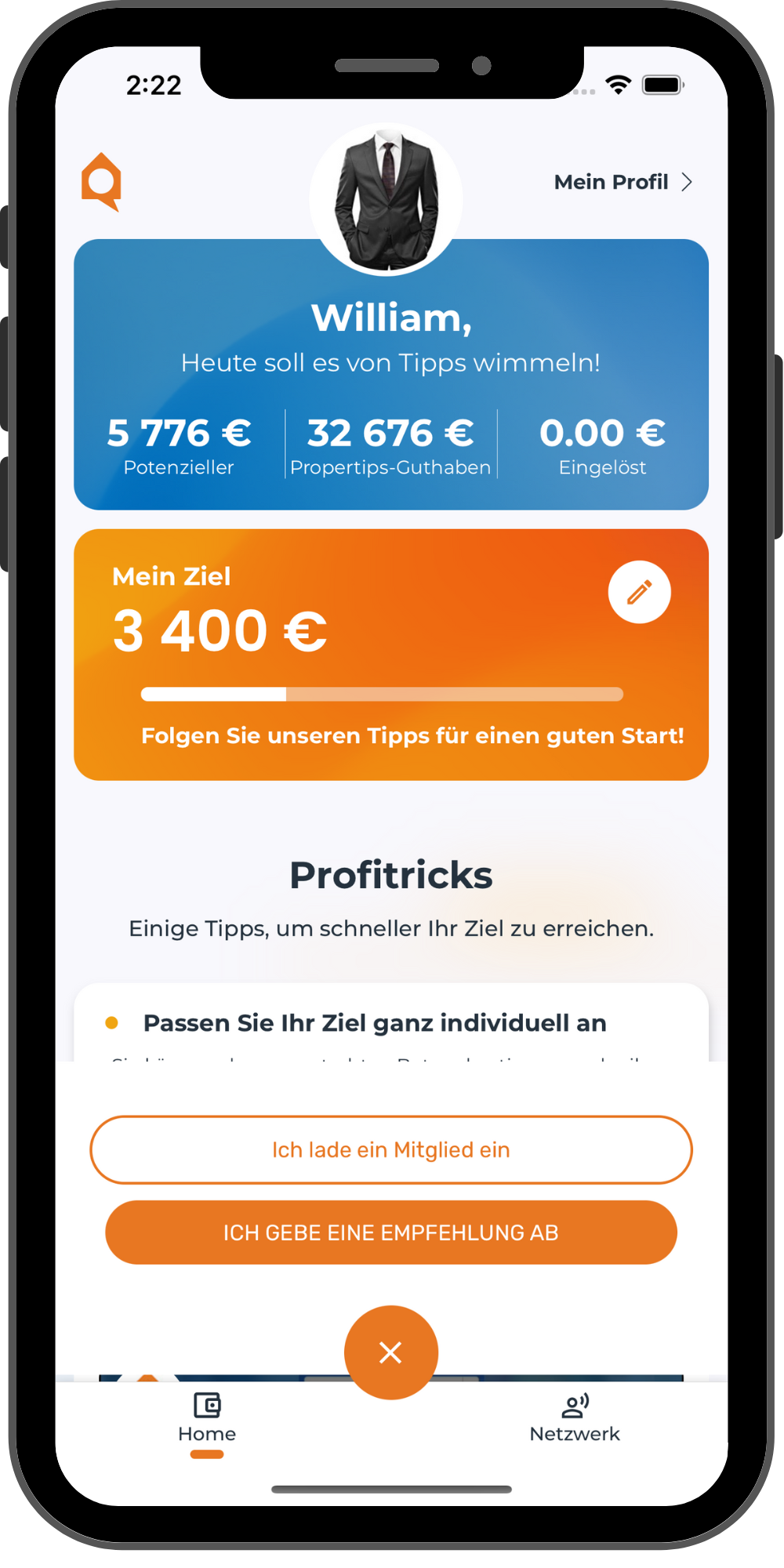Select 'Ich gebe eine Empfehlung ab'
Image resolution: width=784 pixels, height=1568 pixels.
click(x=391, y=1232)
